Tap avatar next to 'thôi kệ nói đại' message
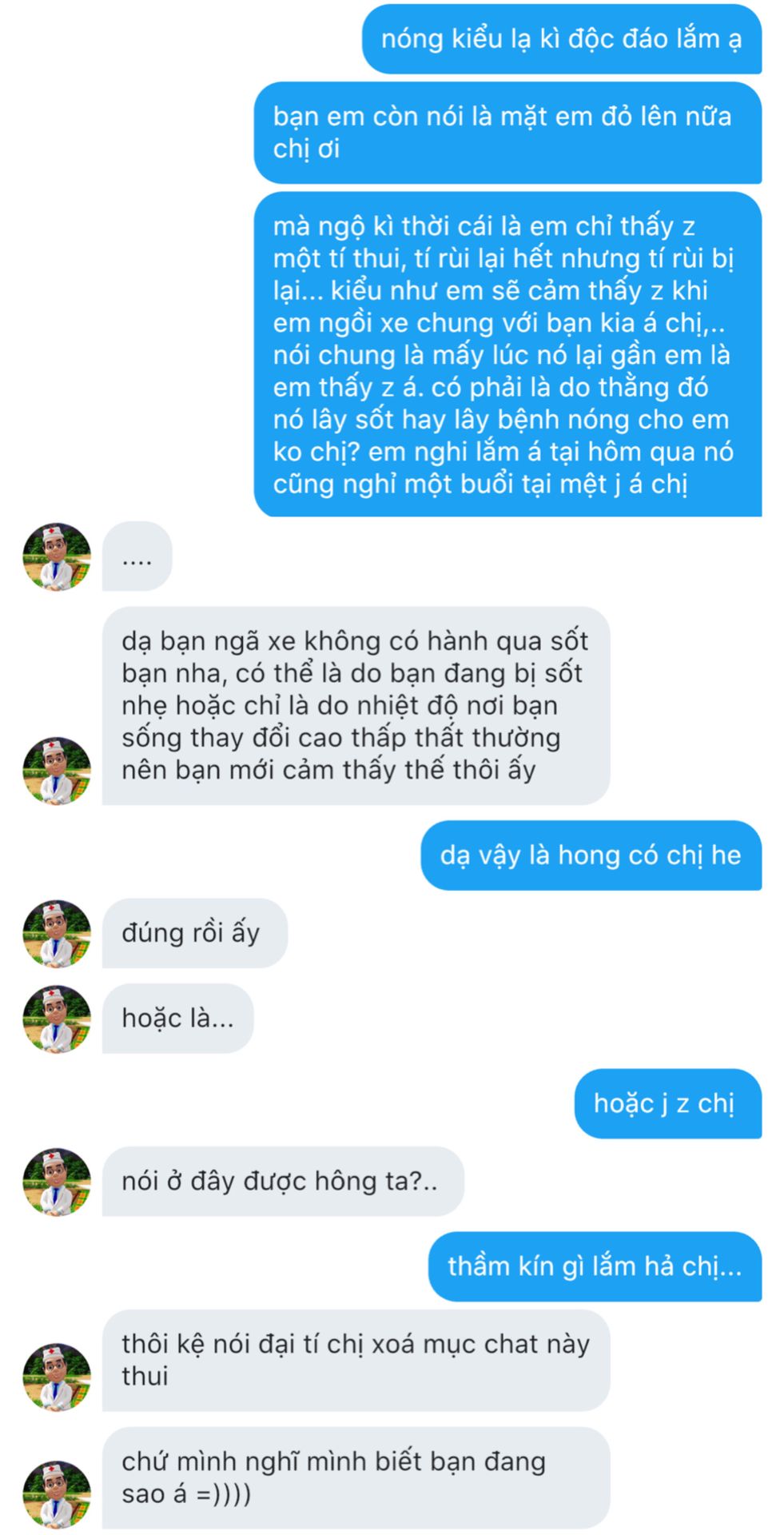The height and width of the screenshot is (1535, 784). (x=56, y=1377)
